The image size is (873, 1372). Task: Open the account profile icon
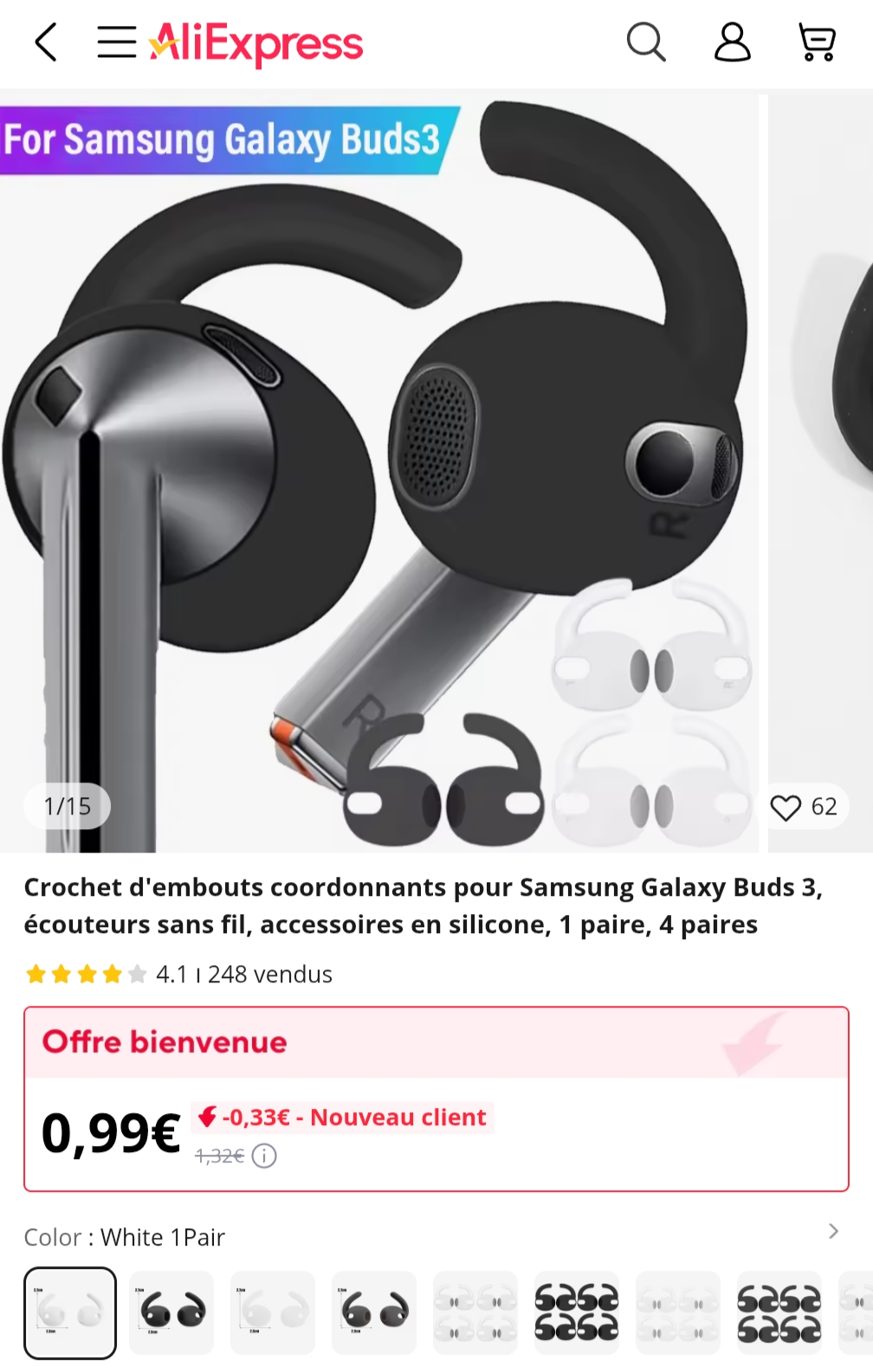click(732, 42)
